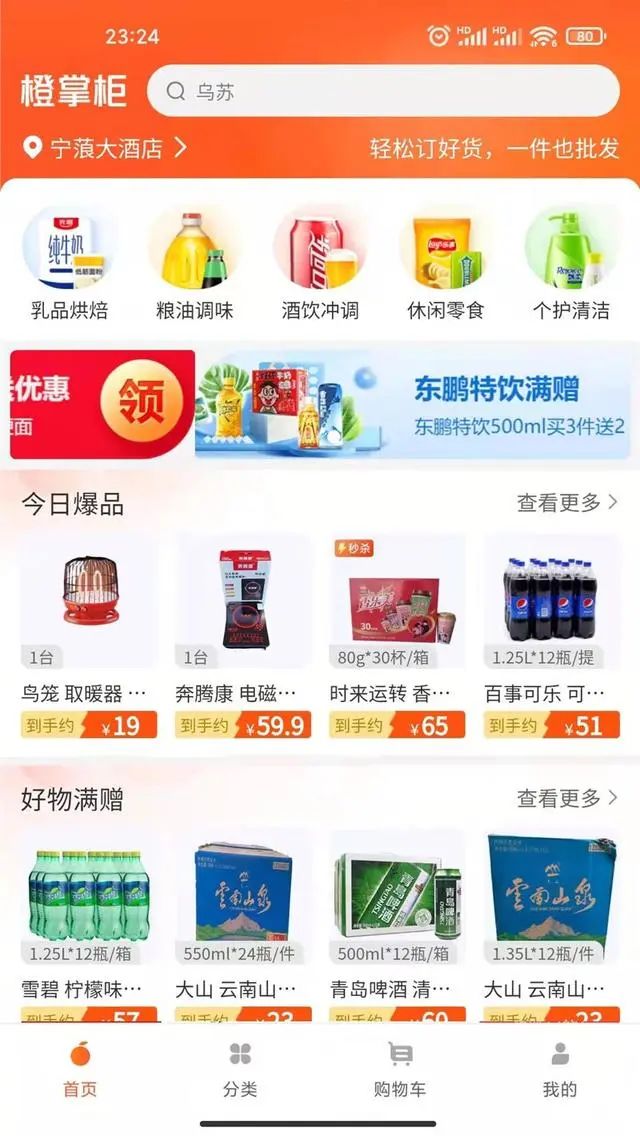640x1136 pixels.
Task: Change the delivery location 宁蒗大酒店
Action: coord(105,149)
